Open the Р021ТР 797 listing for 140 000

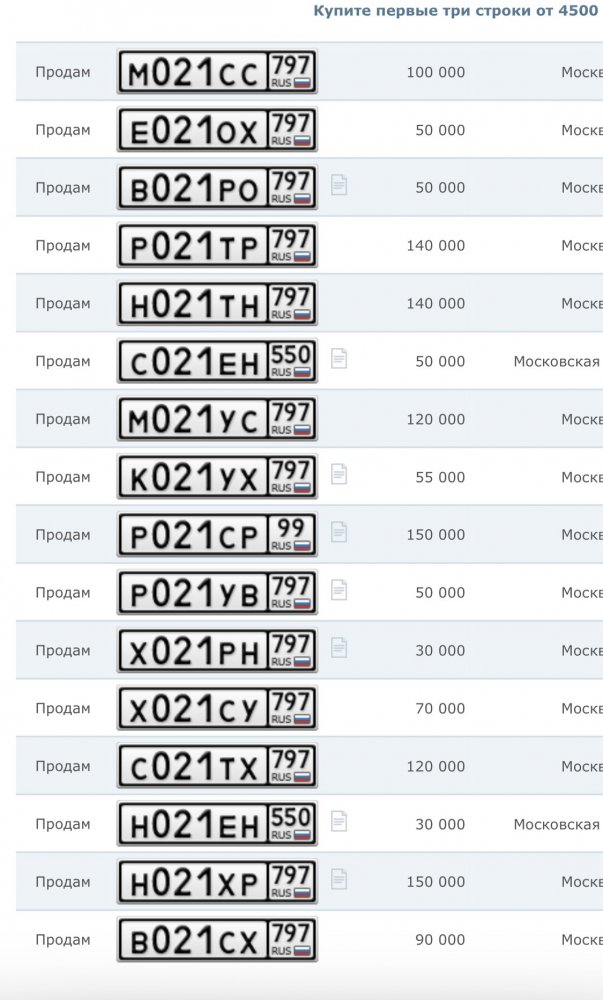216,246
